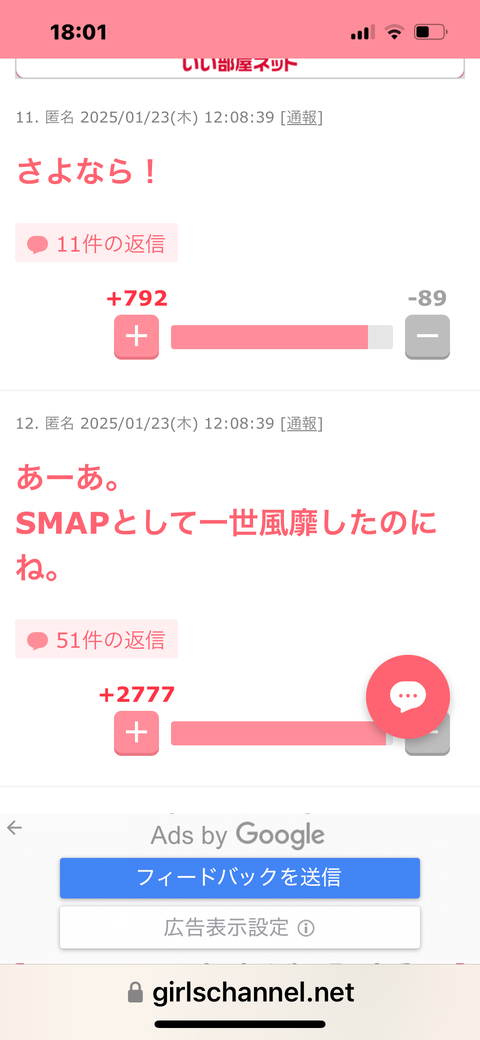
Task: Tap the floating comment bubble button
Action: click(408, 696)
